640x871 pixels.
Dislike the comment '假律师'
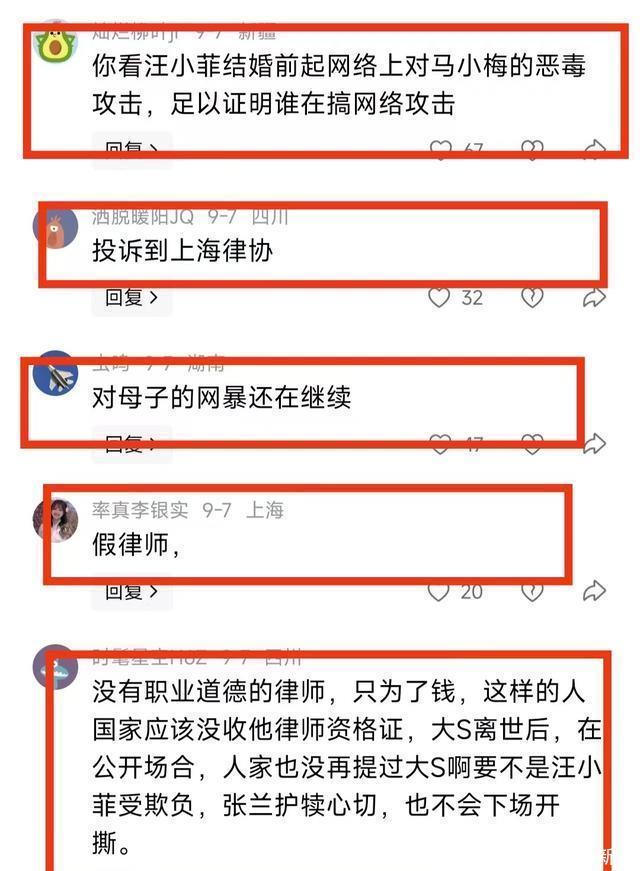click(532, 592)
